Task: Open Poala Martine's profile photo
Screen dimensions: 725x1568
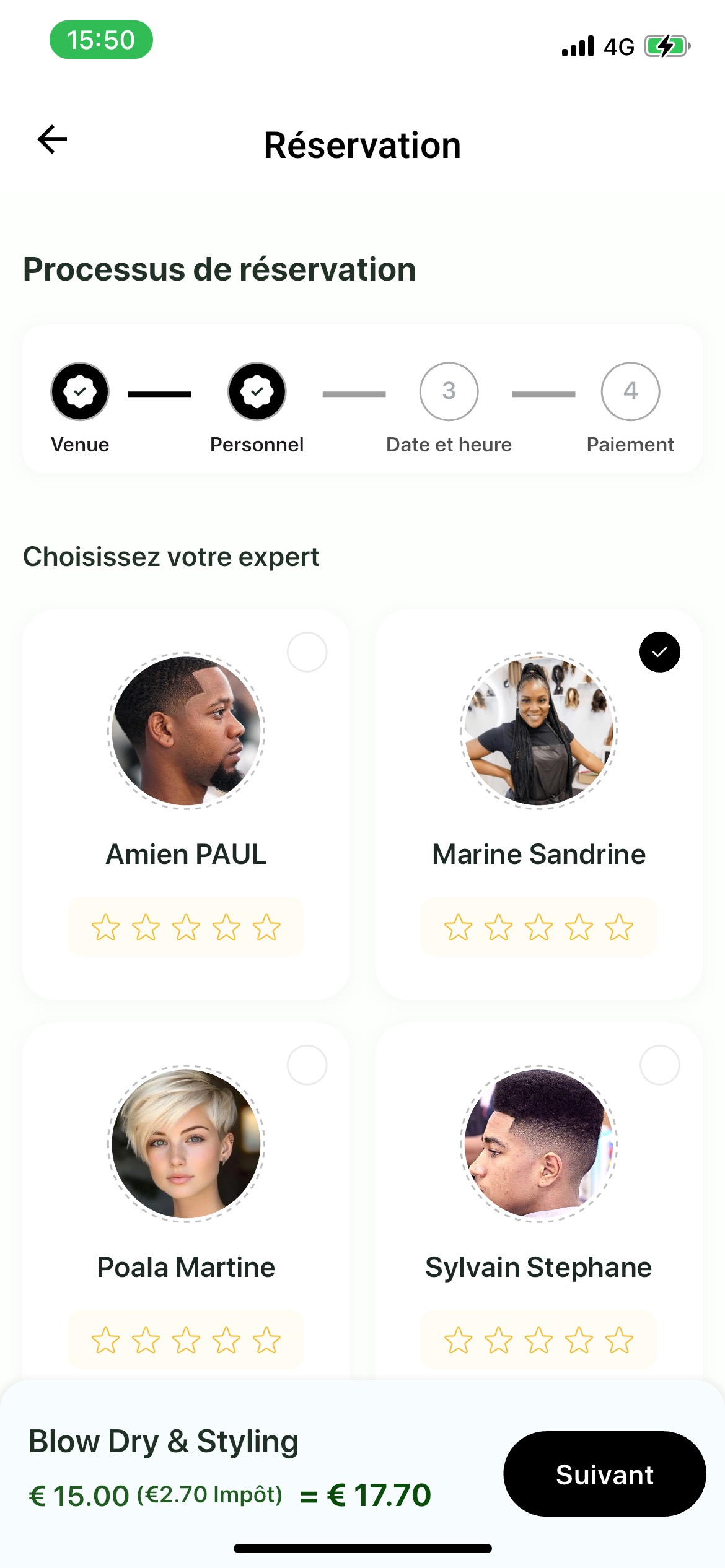Action: coord(186,1146)
